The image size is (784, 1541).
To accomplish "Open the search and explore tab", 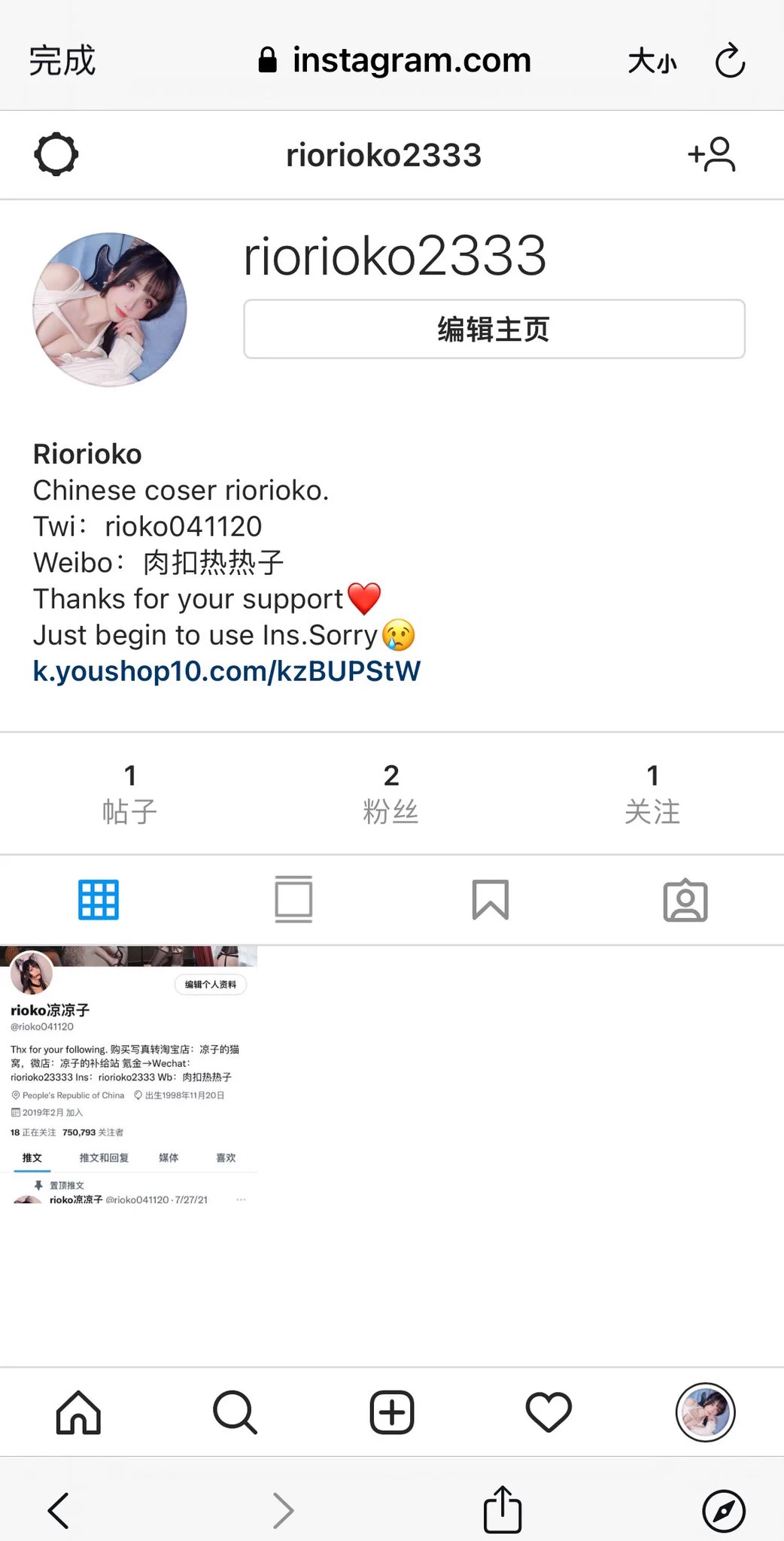I will pyautogui.click(x=236, y=1412).
